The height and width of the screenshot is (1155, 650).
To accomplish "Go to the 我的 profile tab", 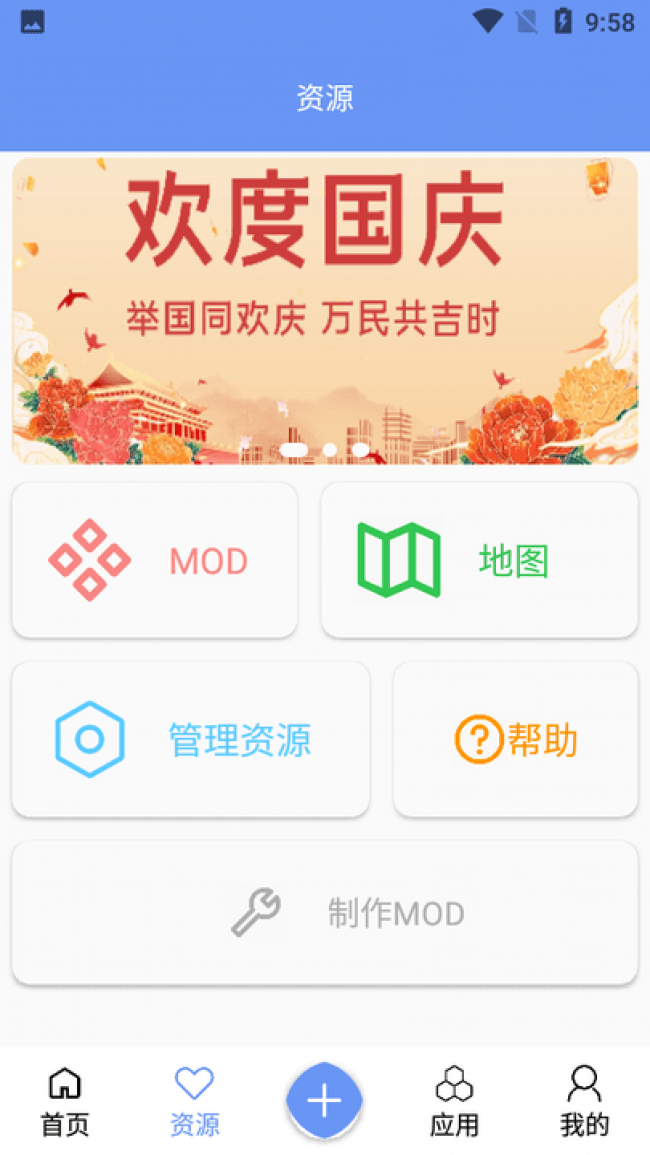I will [584, 1100].
